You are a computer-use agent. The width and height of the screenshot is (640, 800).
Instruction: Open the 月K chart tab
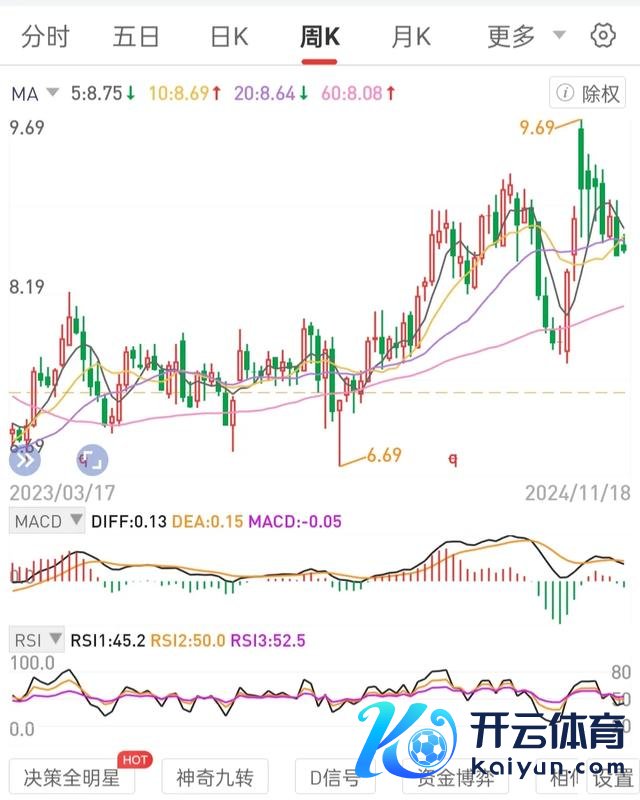(x=411, y=37)
